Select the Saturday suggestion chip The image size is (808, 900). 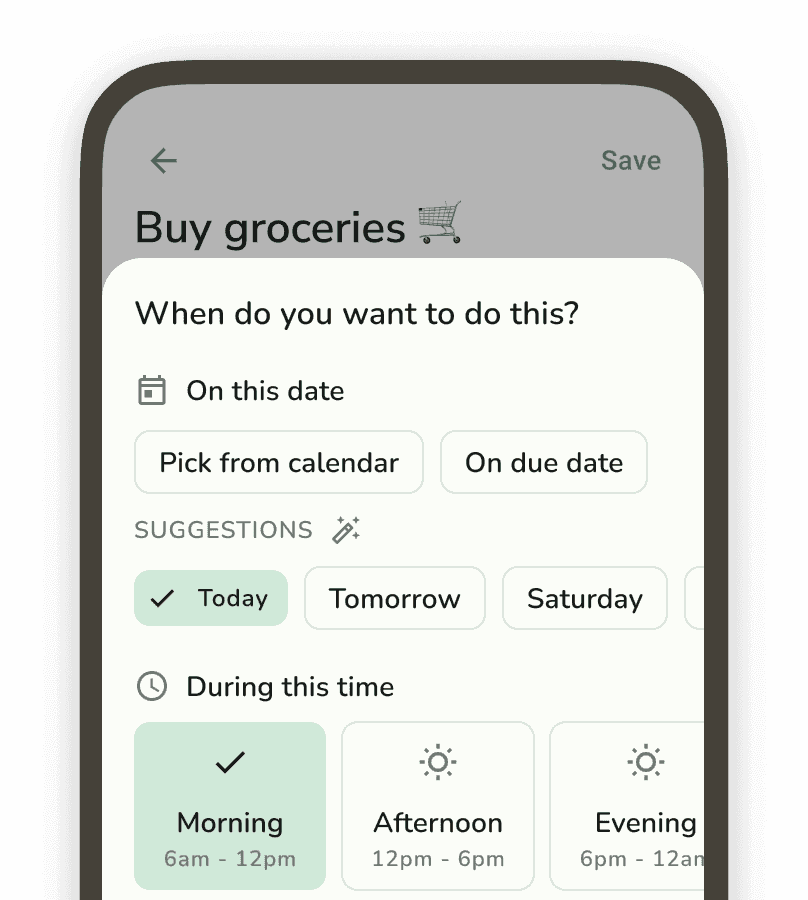[584, 598]
